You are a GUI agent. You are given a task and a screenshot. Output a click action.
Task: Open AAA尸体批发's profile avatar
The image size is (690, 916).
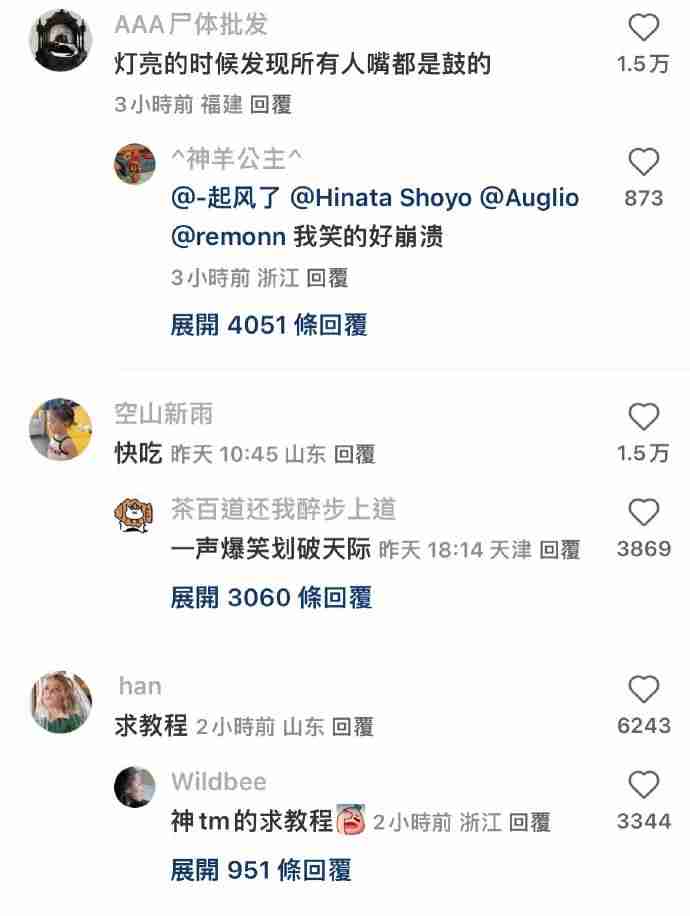click(x=63, y=40)
